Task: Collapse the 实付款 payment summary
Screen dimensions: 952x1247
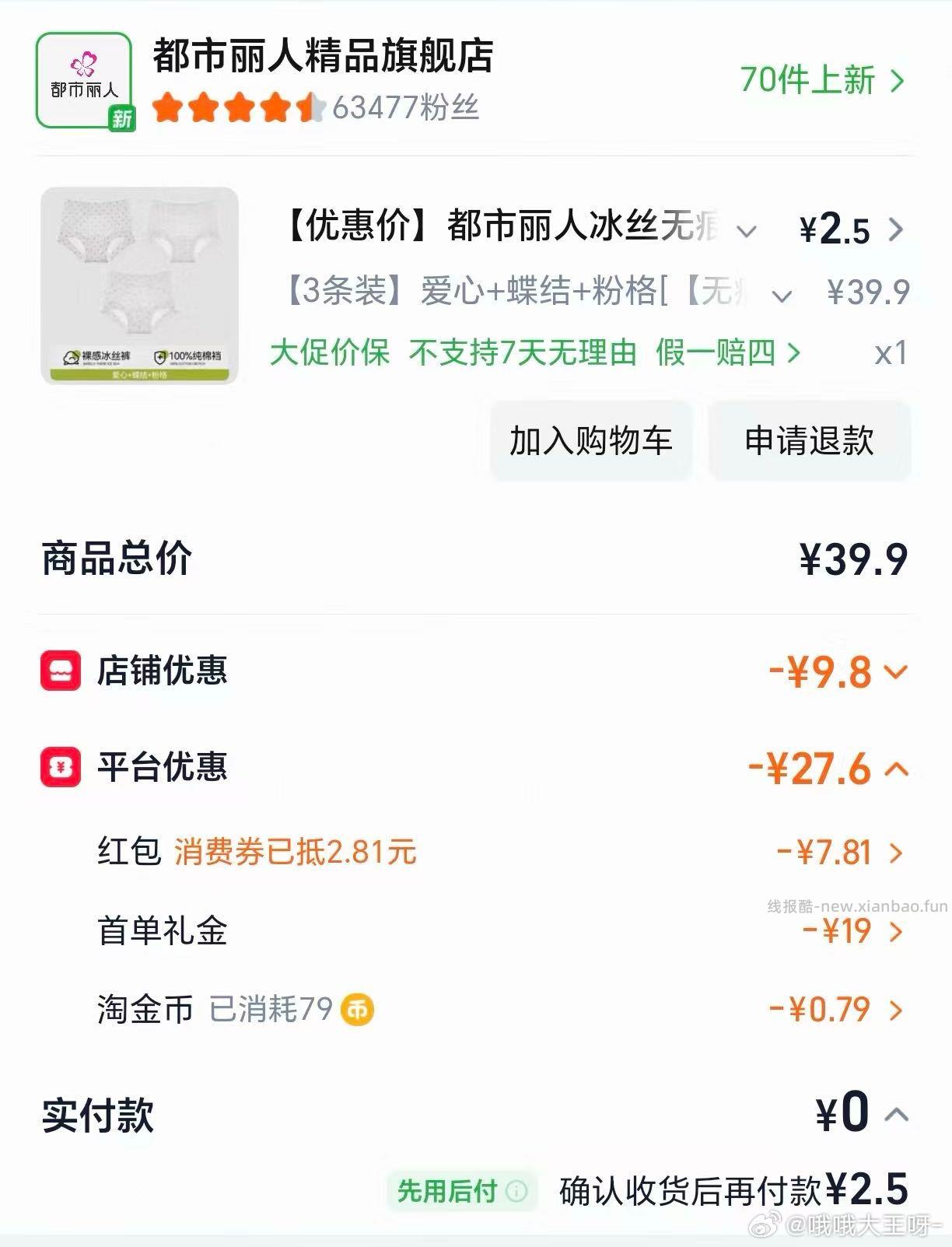Action: pos(896,1116)
